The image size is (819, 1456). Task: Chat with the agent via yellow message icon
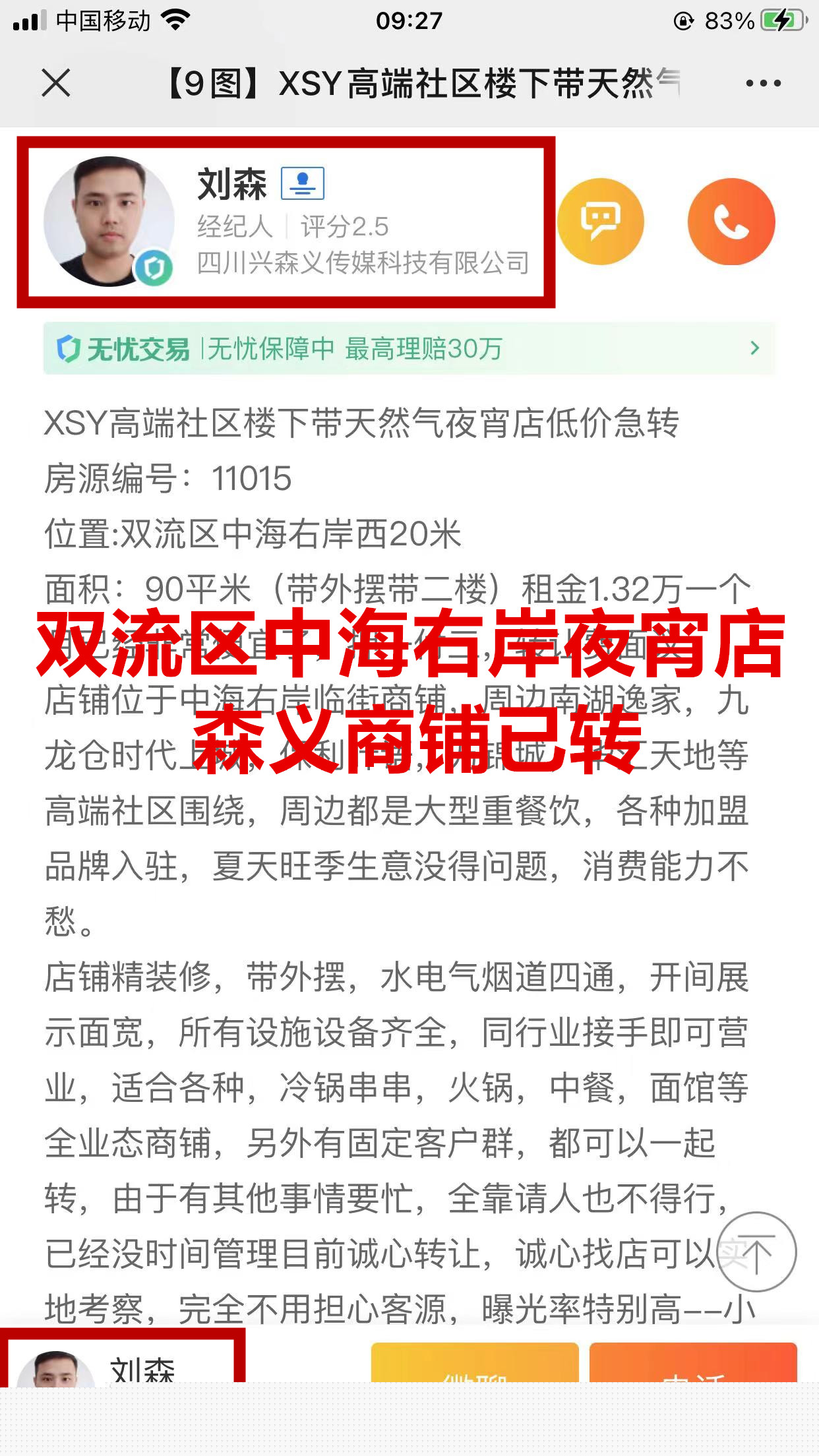click(600, 222)
